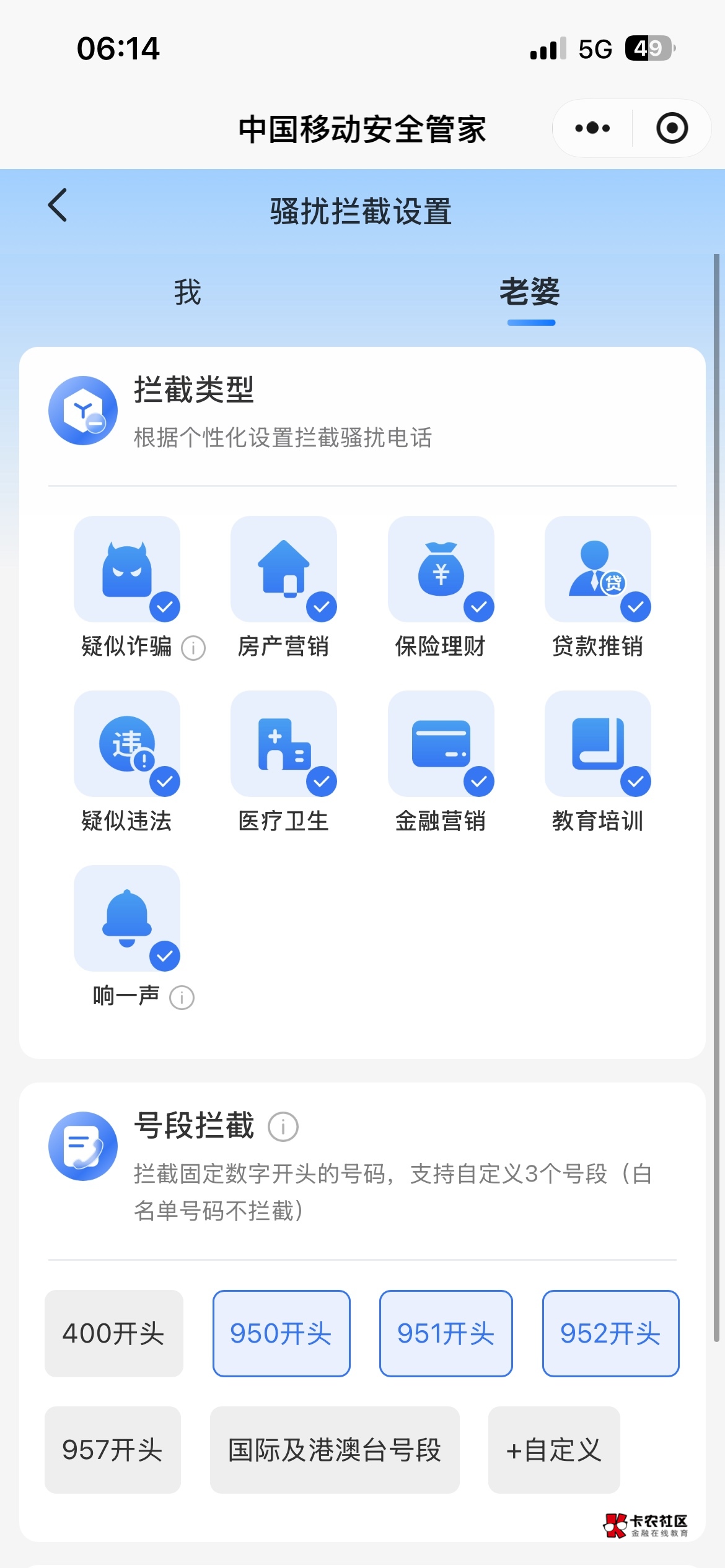Image resolution: width=725 pixels, height=1568 pixels.
Task: Open the mini program more-options menu
Action: [592, 128]
